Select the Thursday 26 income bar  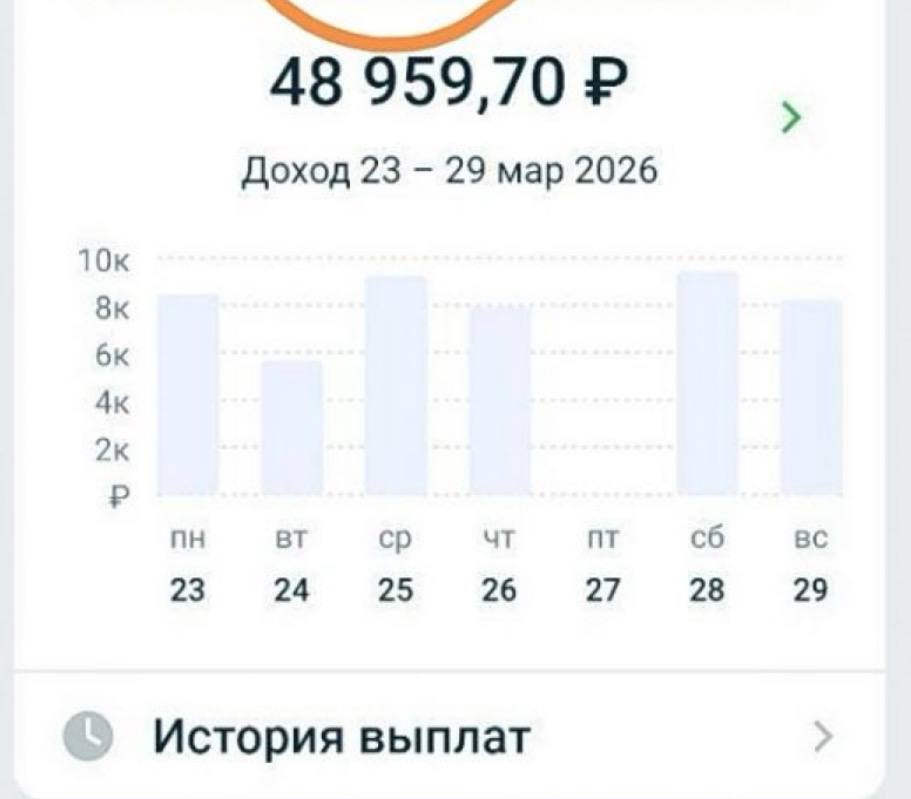coord(500,400)
